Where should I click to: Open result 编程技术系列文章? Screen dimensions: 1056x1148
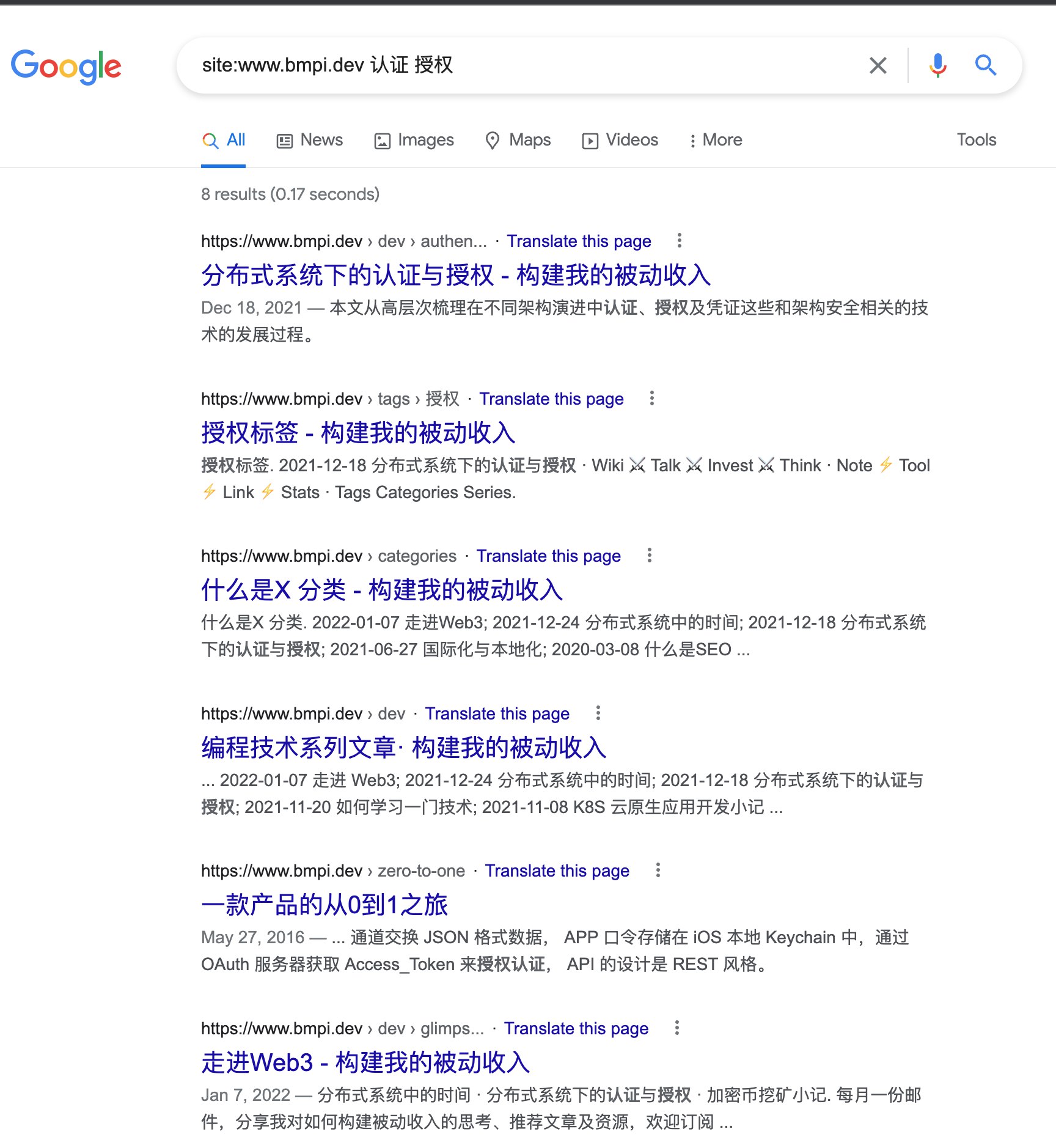point(403,748)
